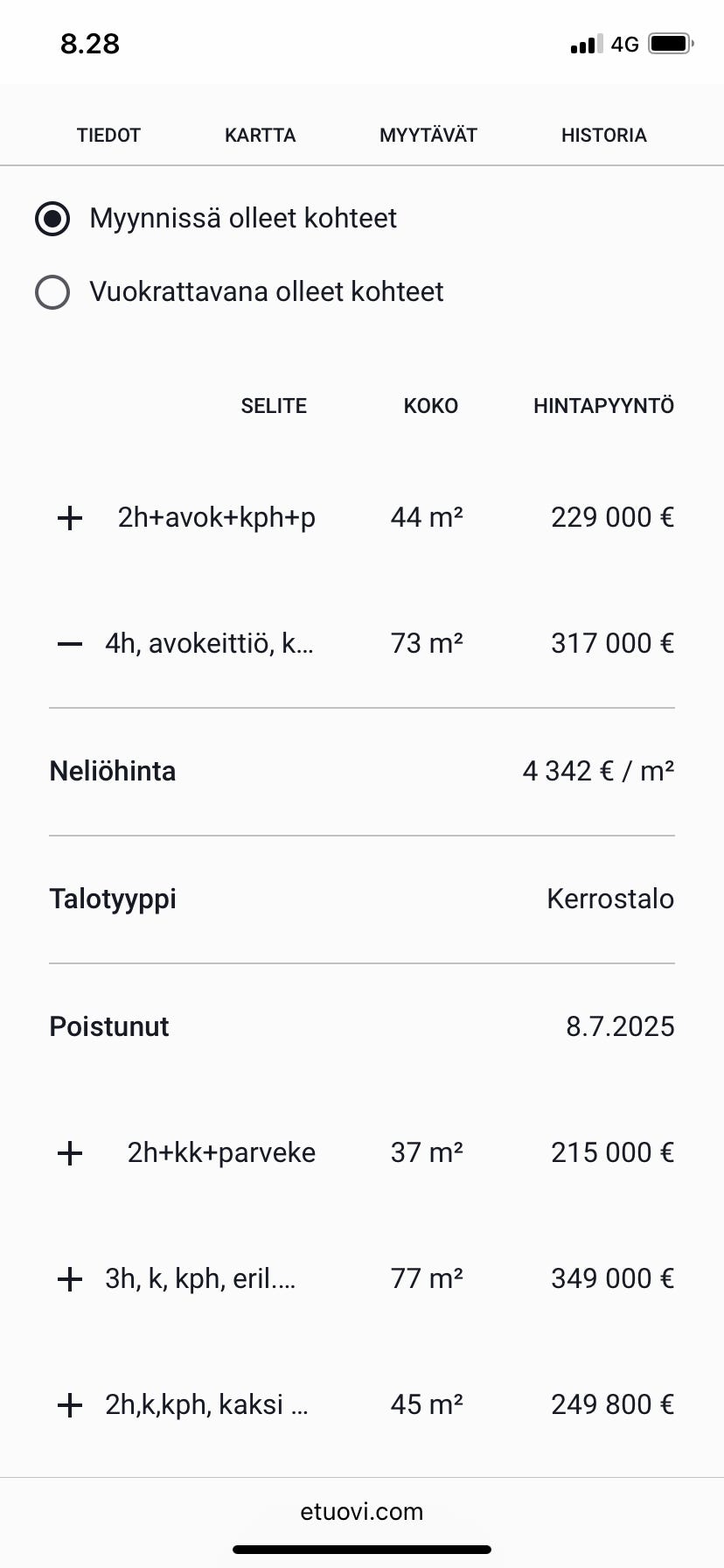The image size is (724, 1568).
Task: Choose Vuokrattavana olleet kohteet option
Action: (x=52, y=292)
